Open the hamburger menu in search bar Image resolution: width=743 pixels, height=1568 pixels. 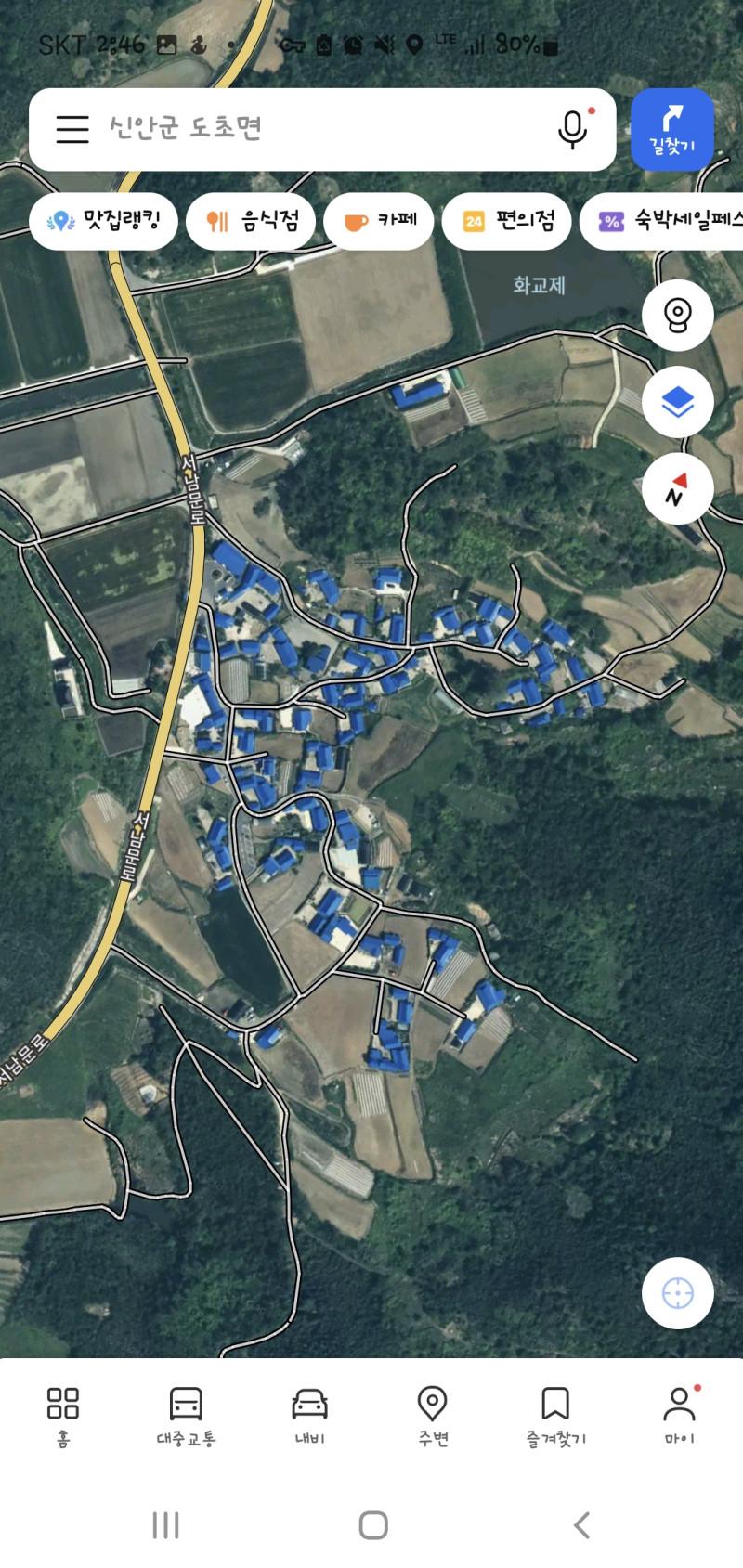coord(72,129)
